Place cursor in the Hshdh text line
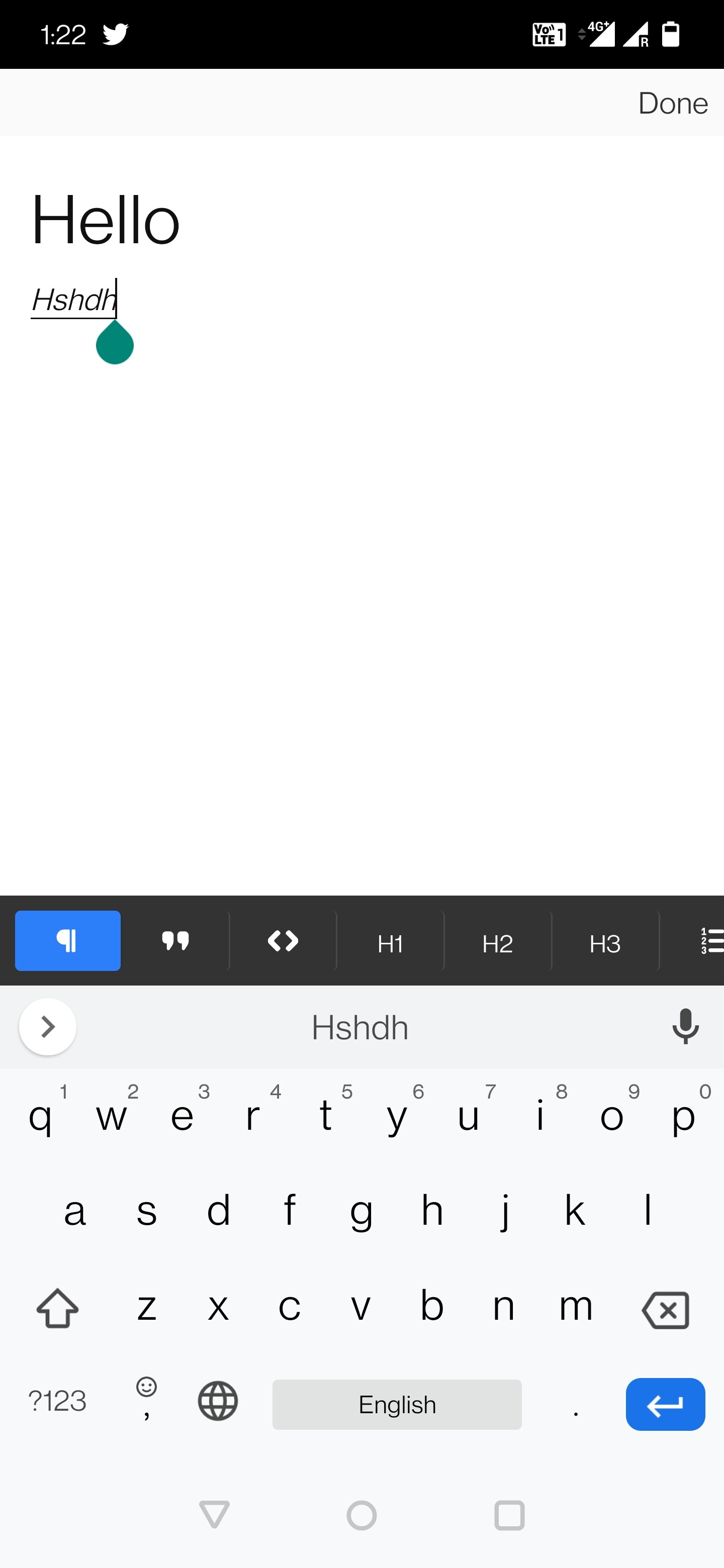724x1568 pixels. [74, 300]
